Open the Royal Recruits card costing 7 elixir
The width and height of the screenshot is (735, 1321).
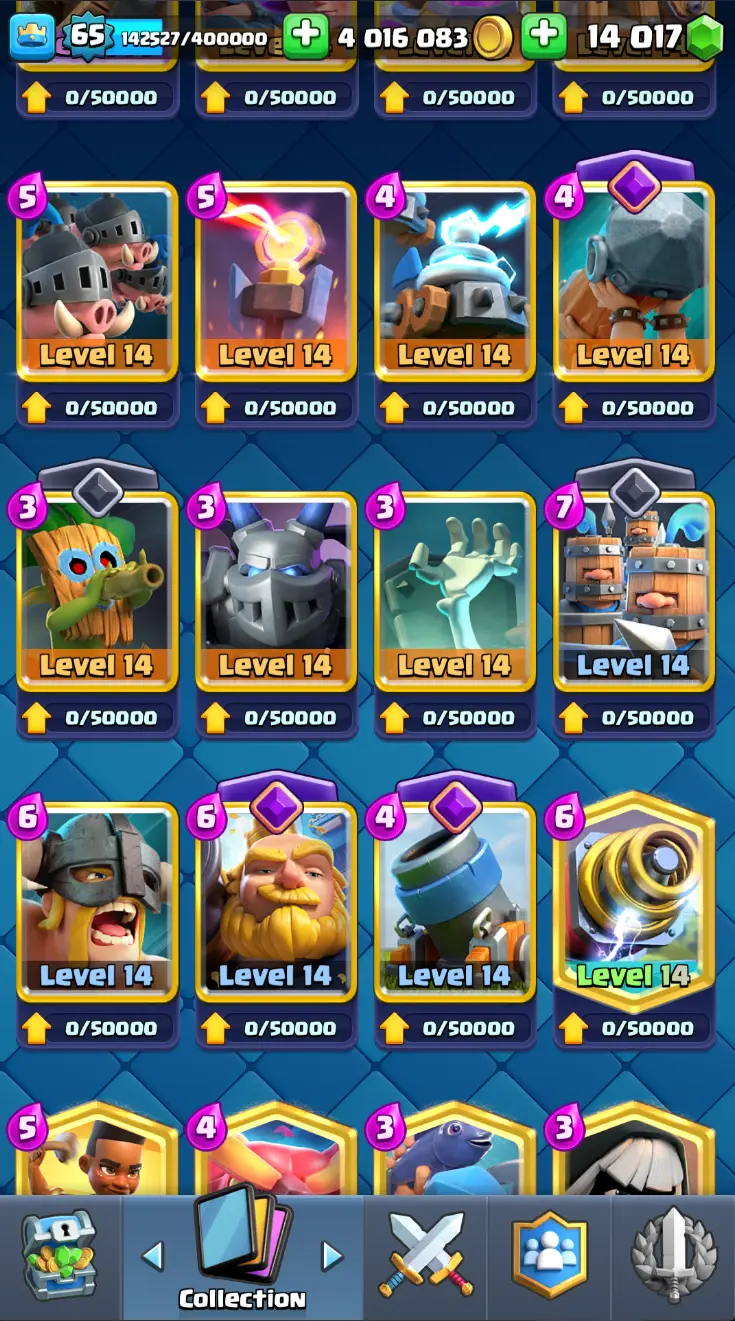point(634,595)
